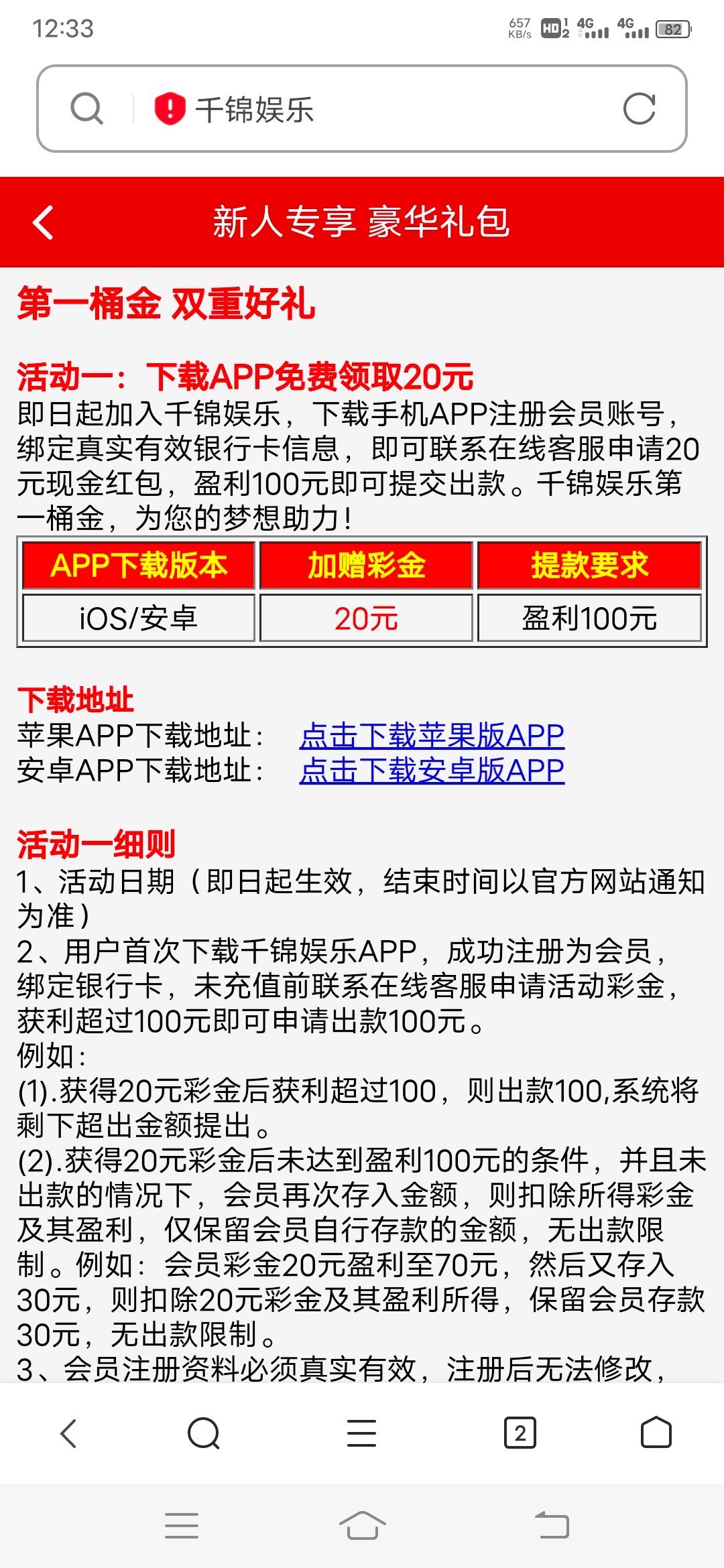Tap the system back button
The height and width of the screenshot is (1568, 724).
[x=552, y=1526]
